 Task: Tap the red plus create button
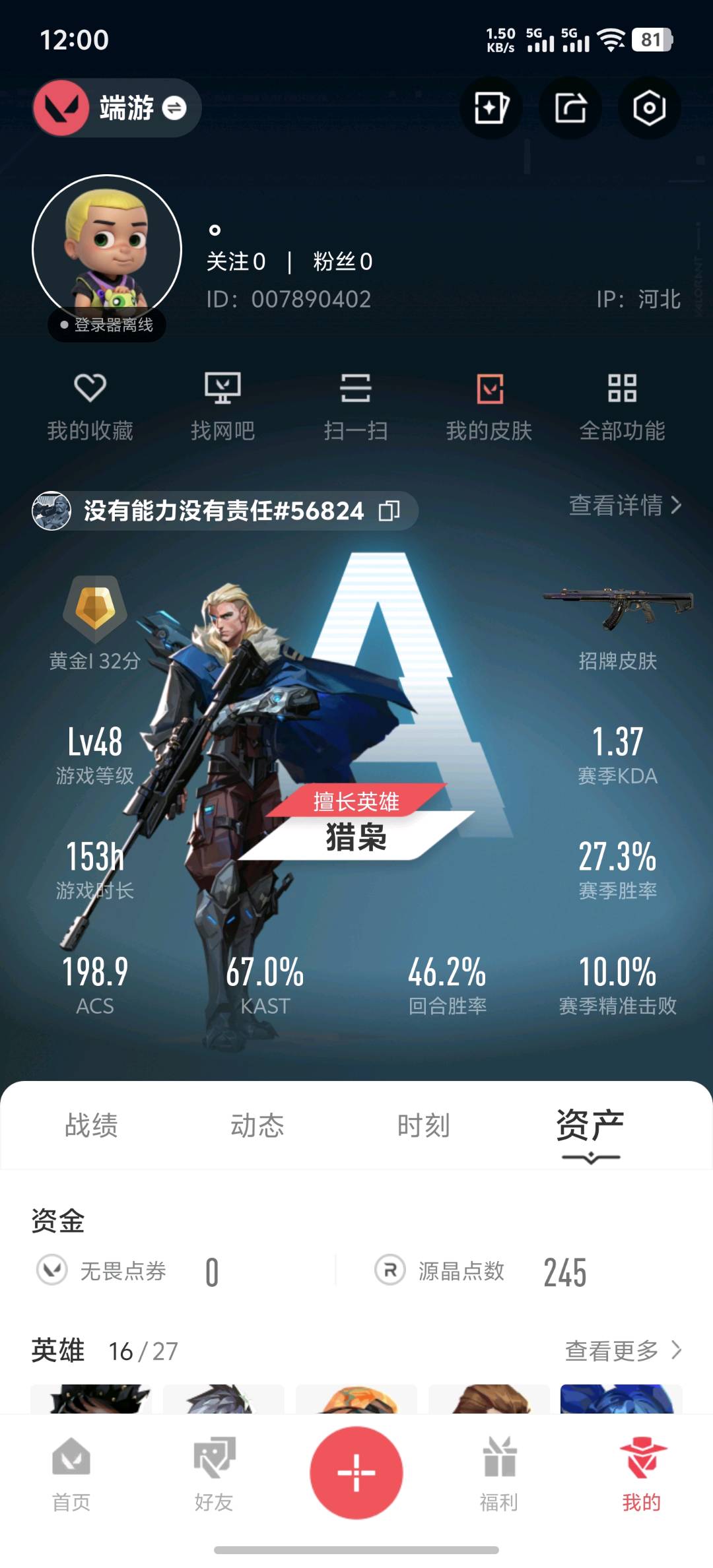(x=356, y=1472)
